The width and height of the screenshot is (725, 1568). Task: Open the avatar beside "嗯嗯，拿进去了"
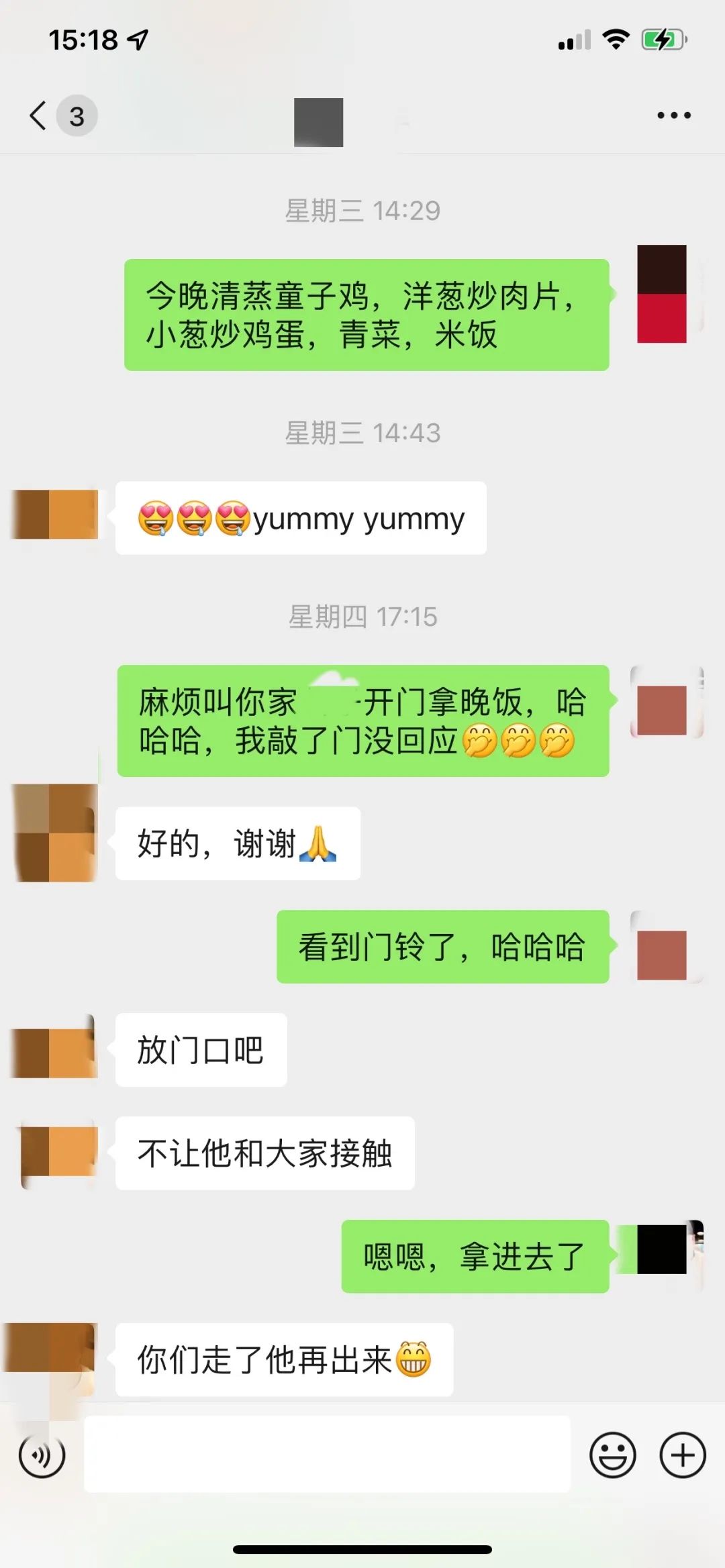click(x=662, y=1249)
